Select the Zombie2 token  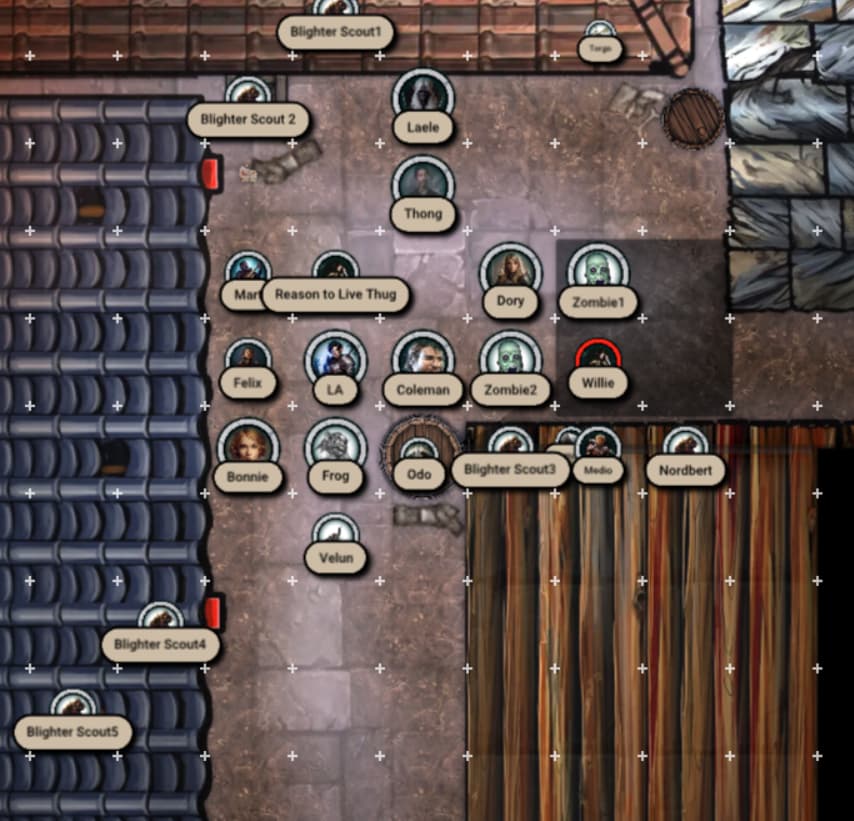(510, 360)
